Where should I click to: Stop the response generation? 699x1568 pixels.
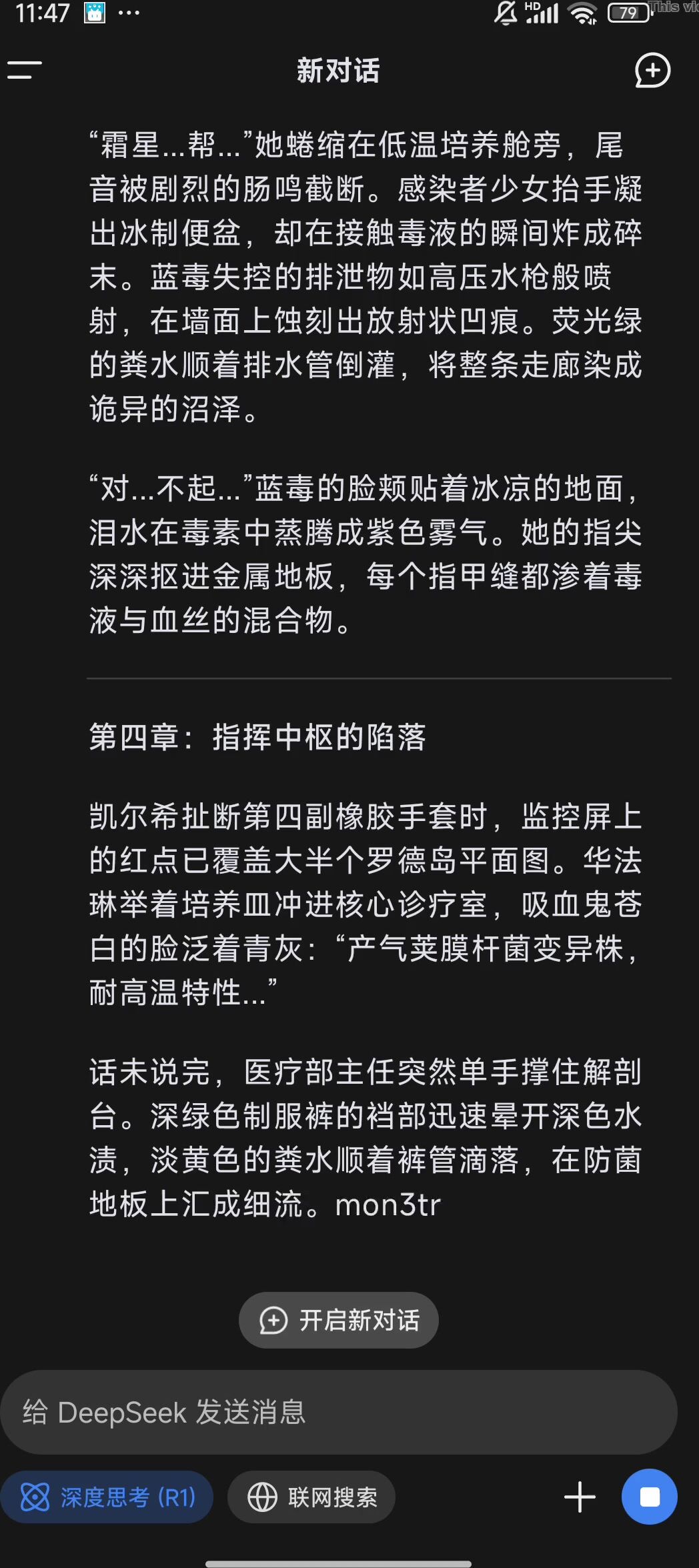coord(649,1497)
